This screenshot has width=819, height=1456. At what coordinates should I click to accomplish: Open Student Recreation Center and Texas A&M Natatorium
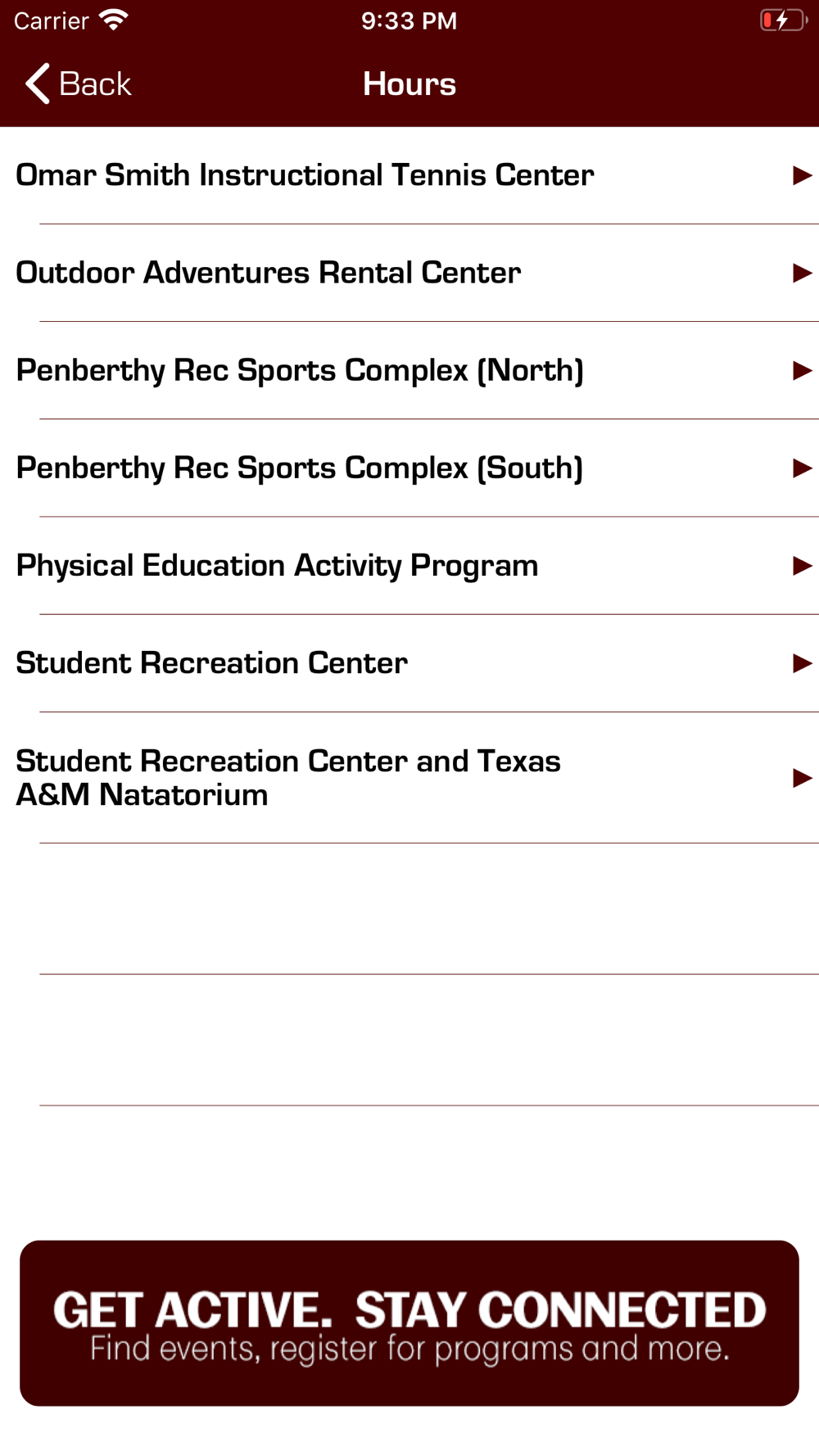409,777
